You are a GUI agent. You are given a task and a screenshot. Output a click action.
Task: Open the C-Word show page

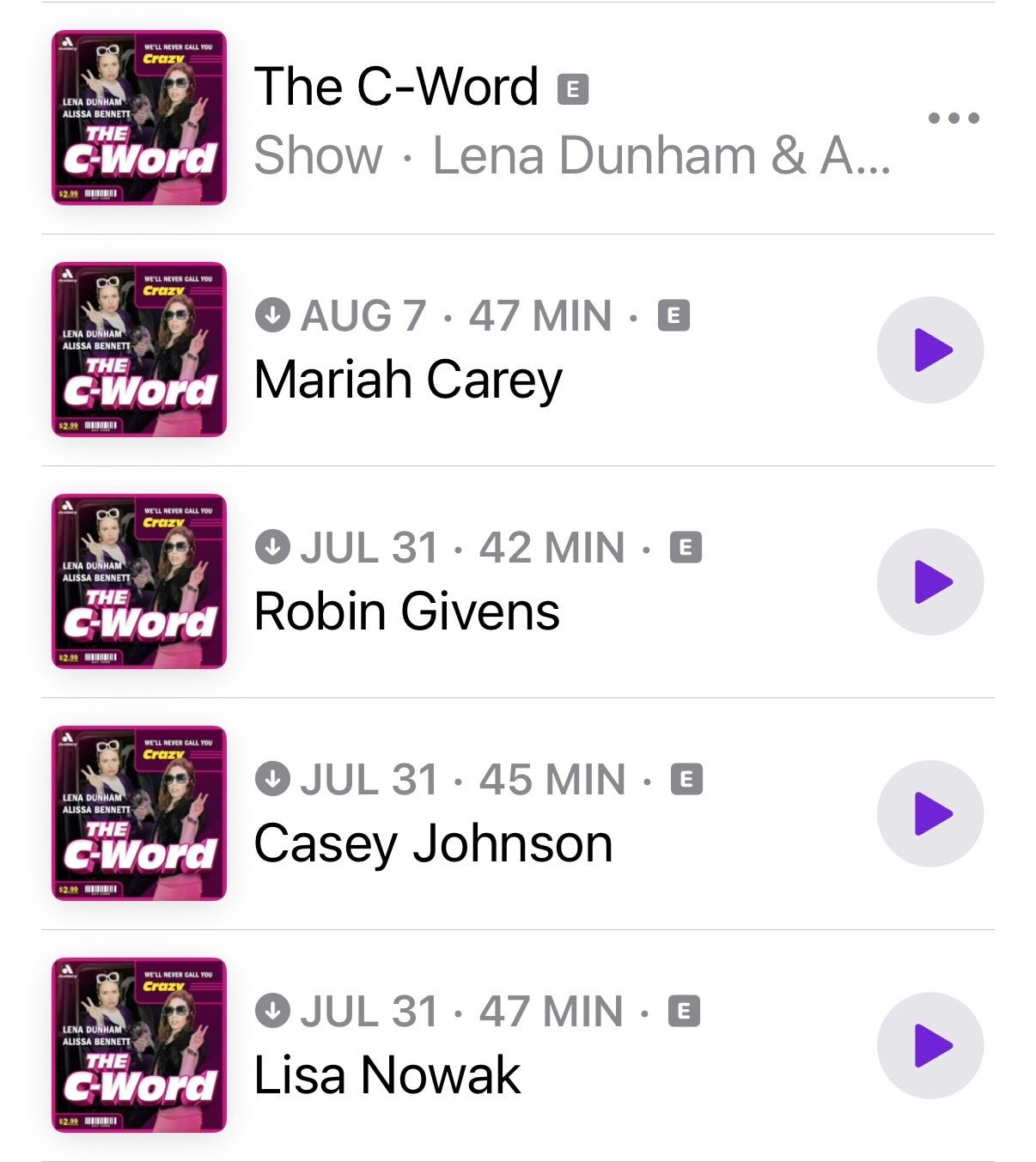tap(395, 88)
